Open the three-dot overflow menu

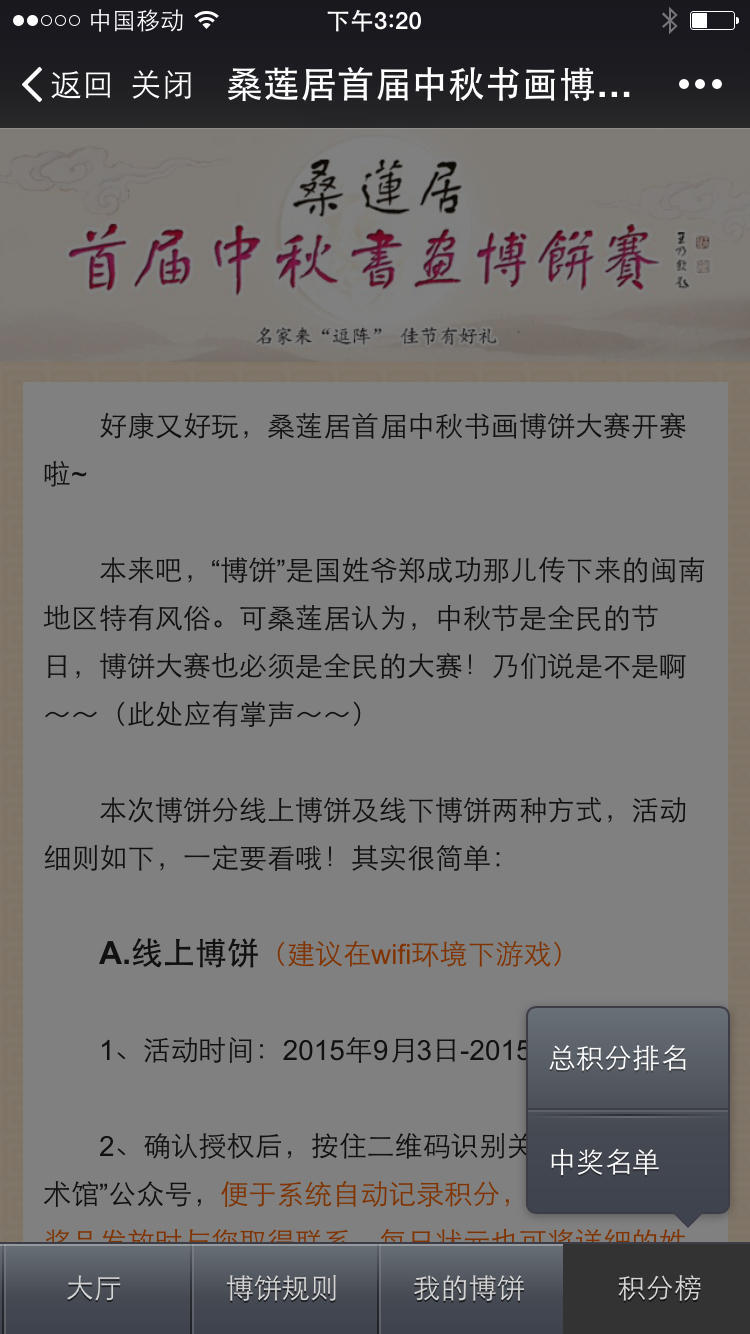coord(700,85)
